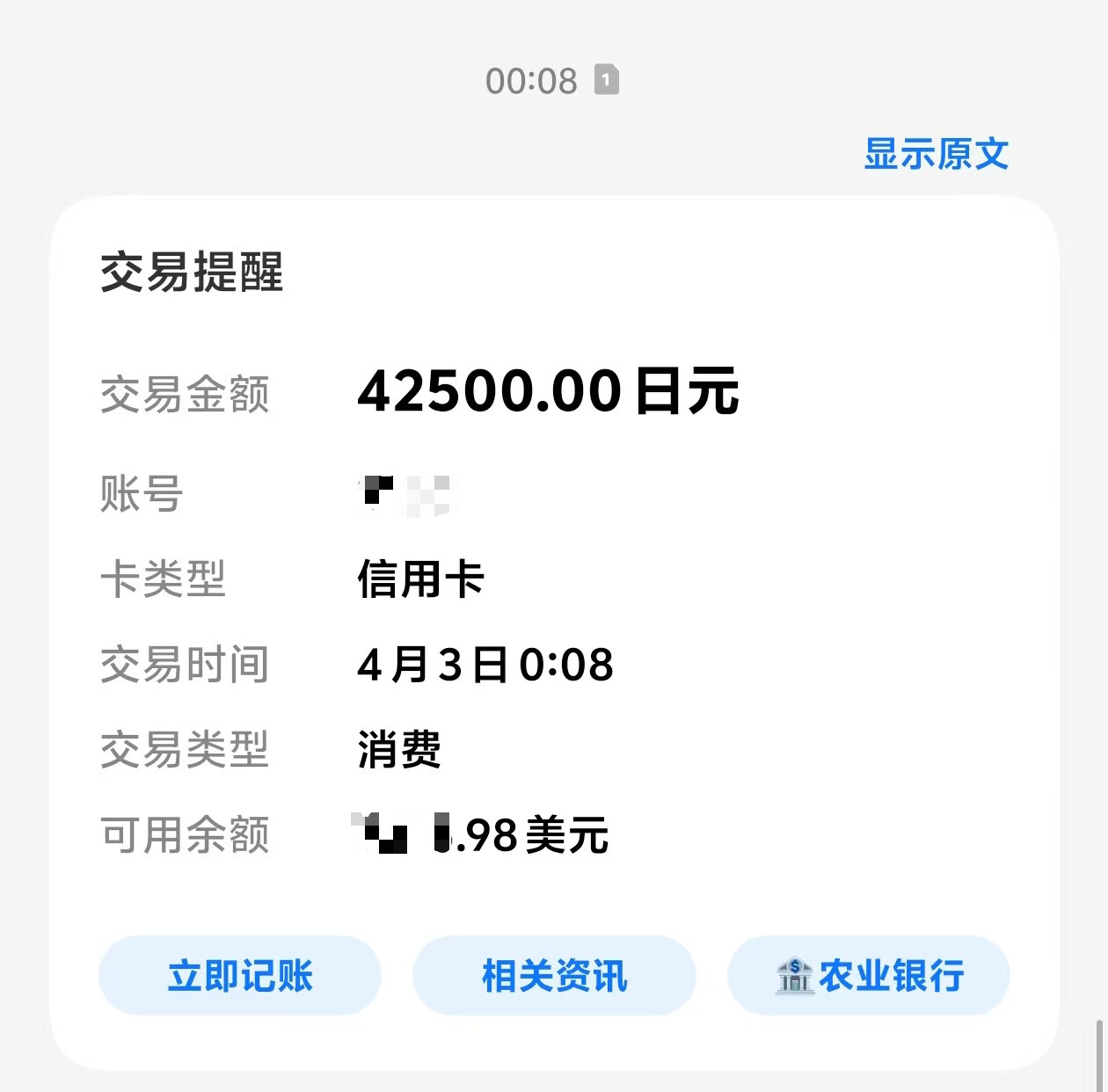Viewport: 1108px width, 1092px height.
Task: Open 相关资讯 for related information
Action: tap(554, 976)
